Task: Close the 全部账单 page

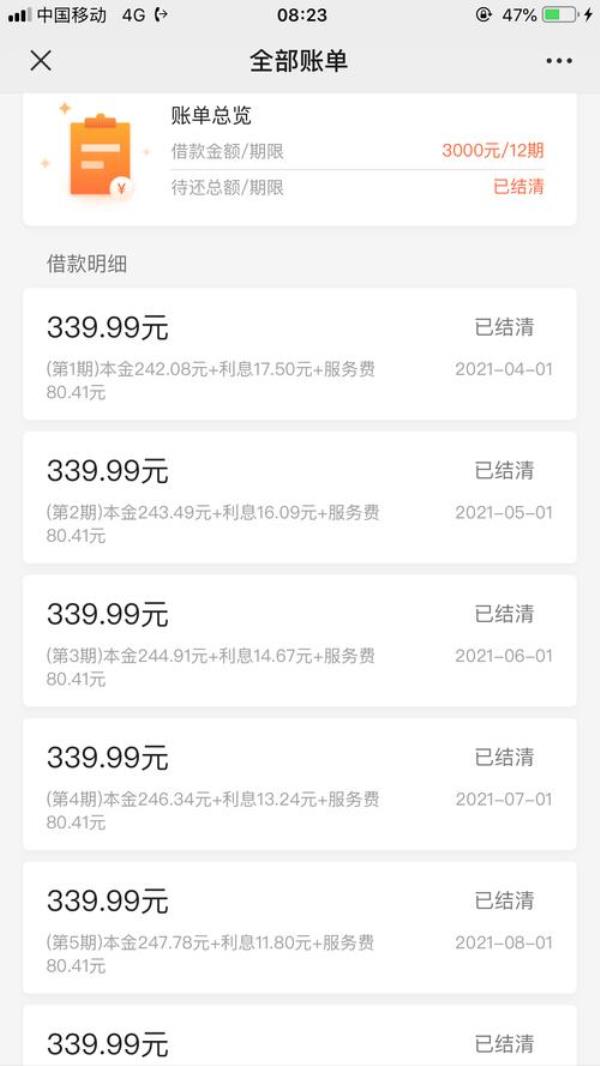Action: [x=40, y=61]
